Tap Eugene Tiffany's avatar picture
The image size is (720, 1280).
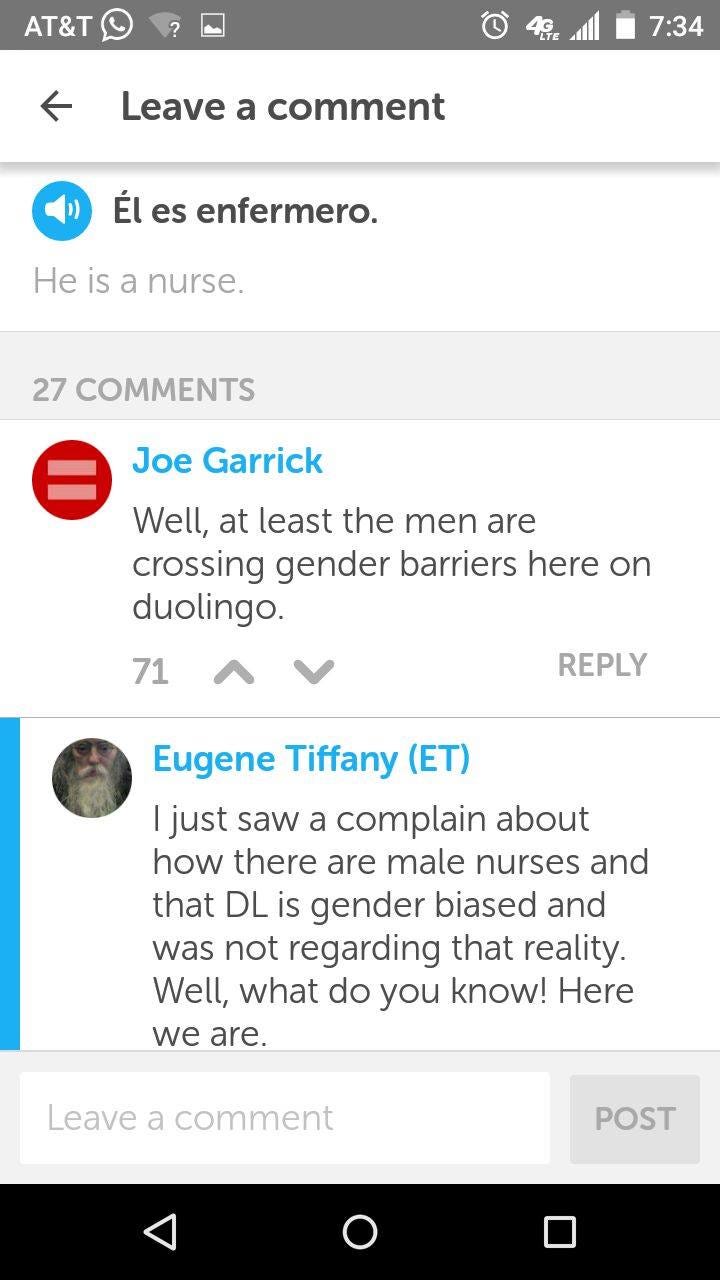92,778
